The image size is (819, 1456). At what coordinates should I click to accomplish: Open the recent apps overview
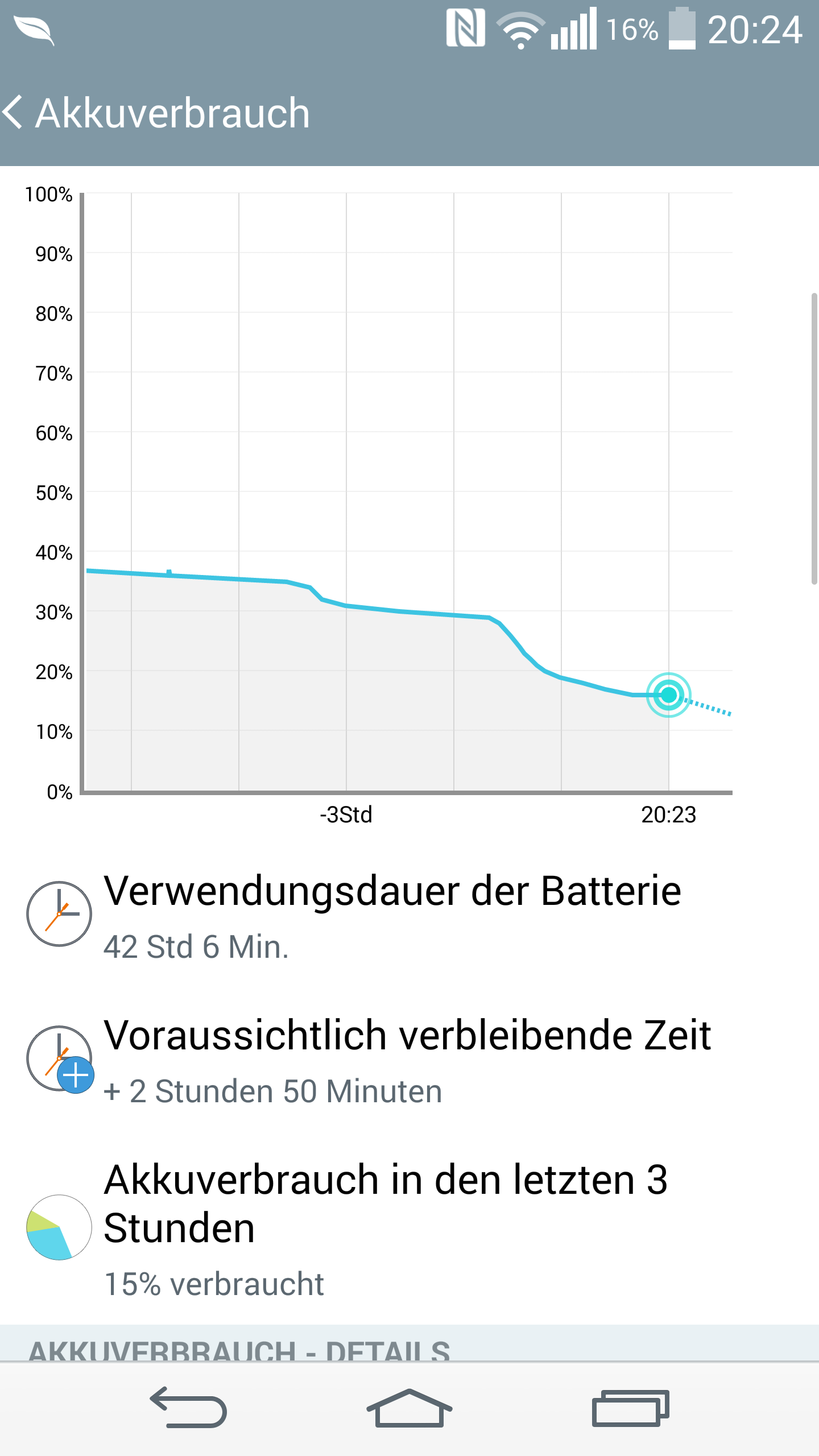click(x=630, y=1409)
